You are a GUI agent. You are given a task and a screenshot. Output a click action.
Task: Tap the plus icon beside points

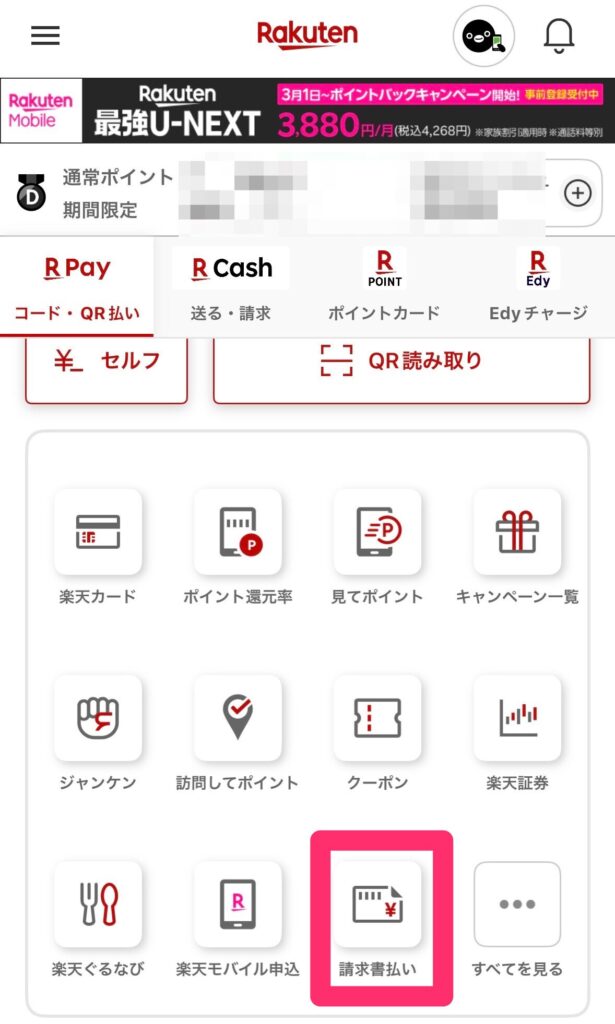tap(578, 193)
